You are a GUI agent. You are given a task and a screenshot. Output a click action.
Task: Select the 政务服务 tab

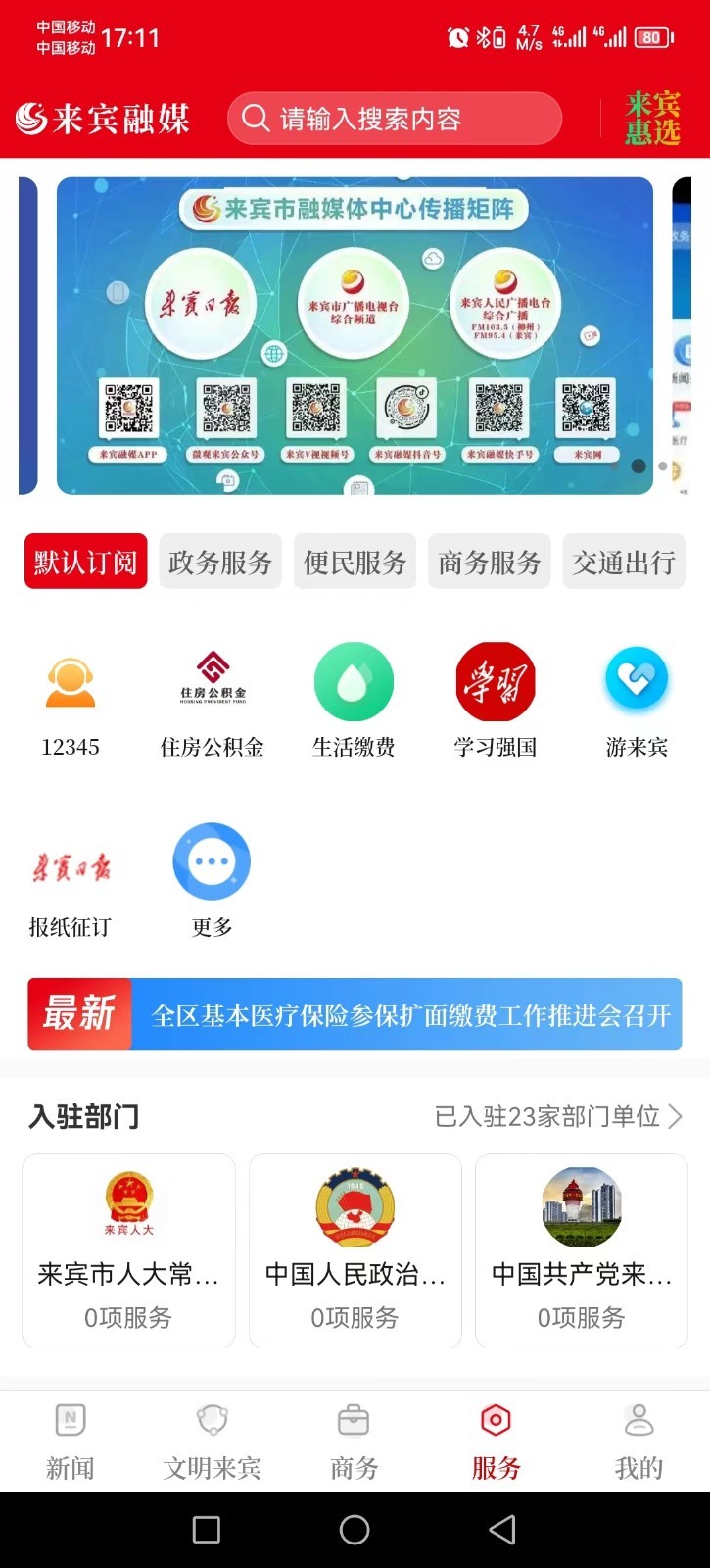pyautogui.click(x=220, y=562)
